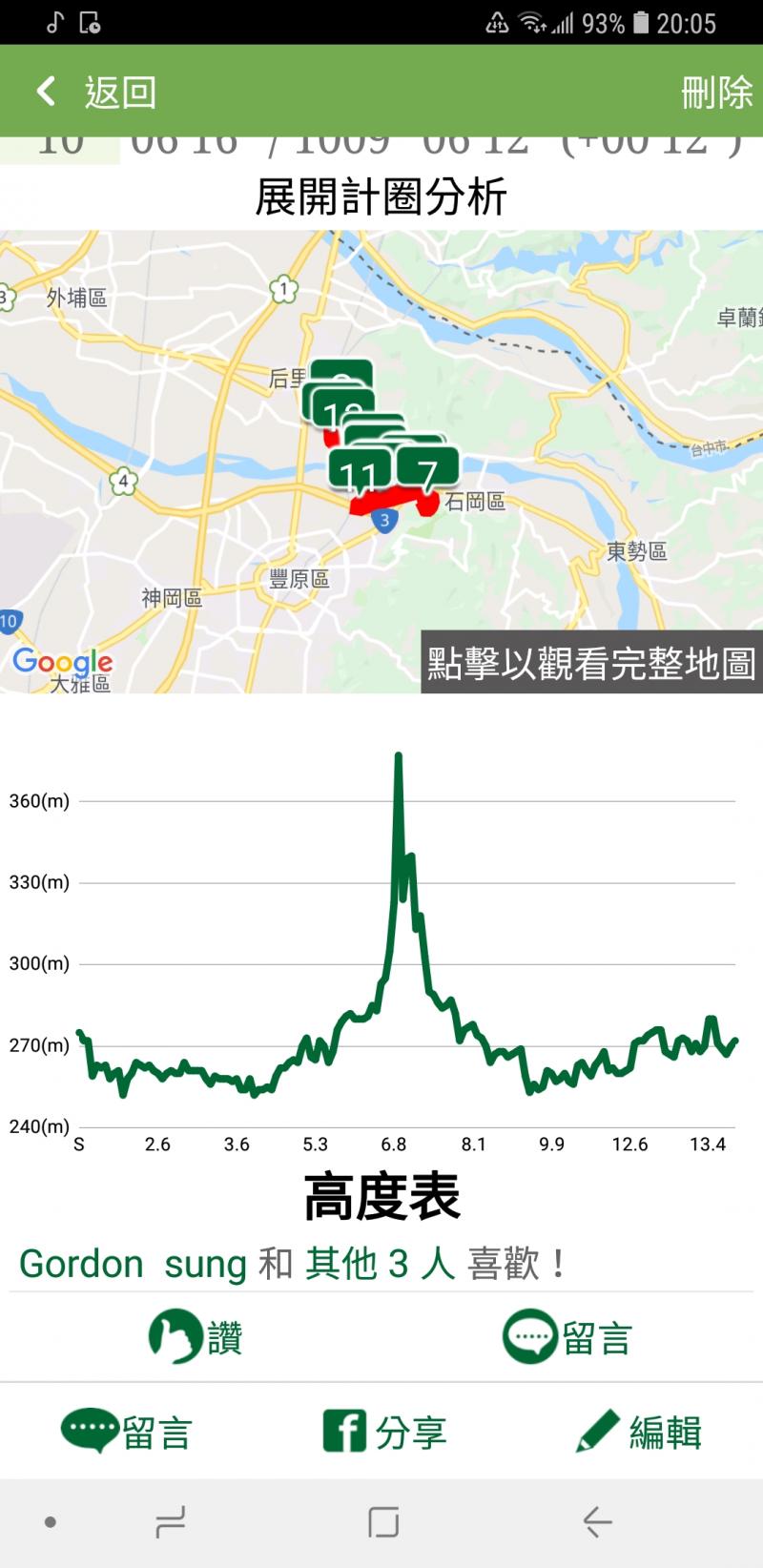Delete this record with 刪除

point(716,93)
